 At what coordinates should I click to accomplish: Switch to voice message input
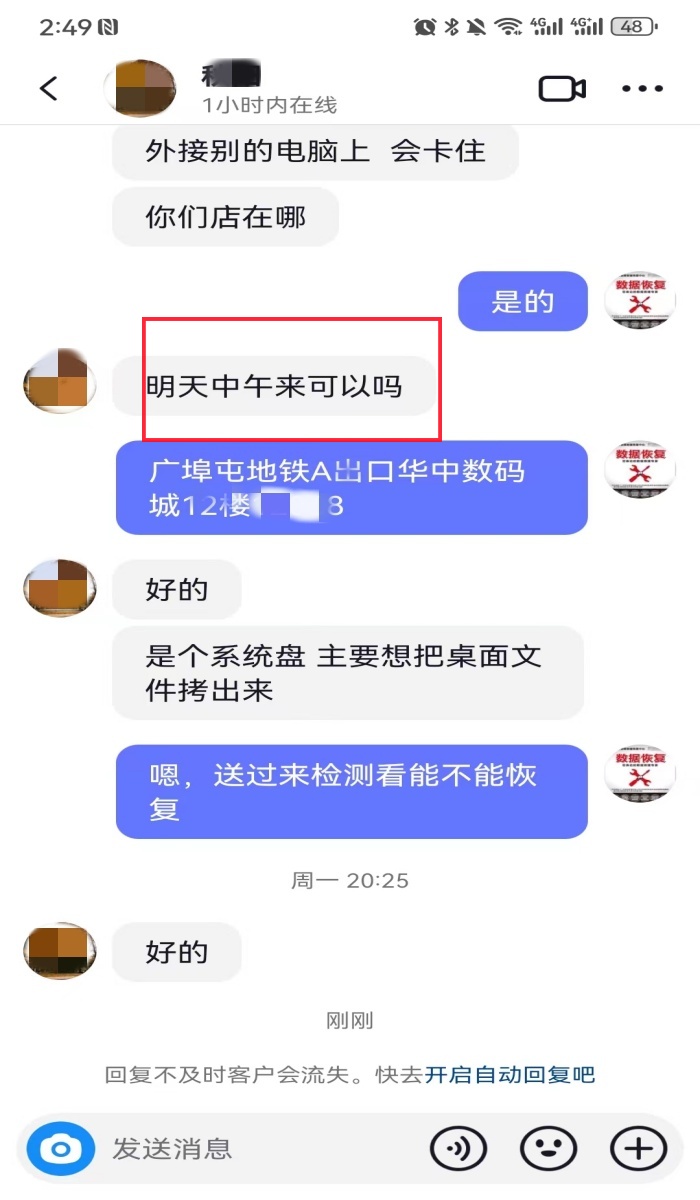tap(458, 1148)
